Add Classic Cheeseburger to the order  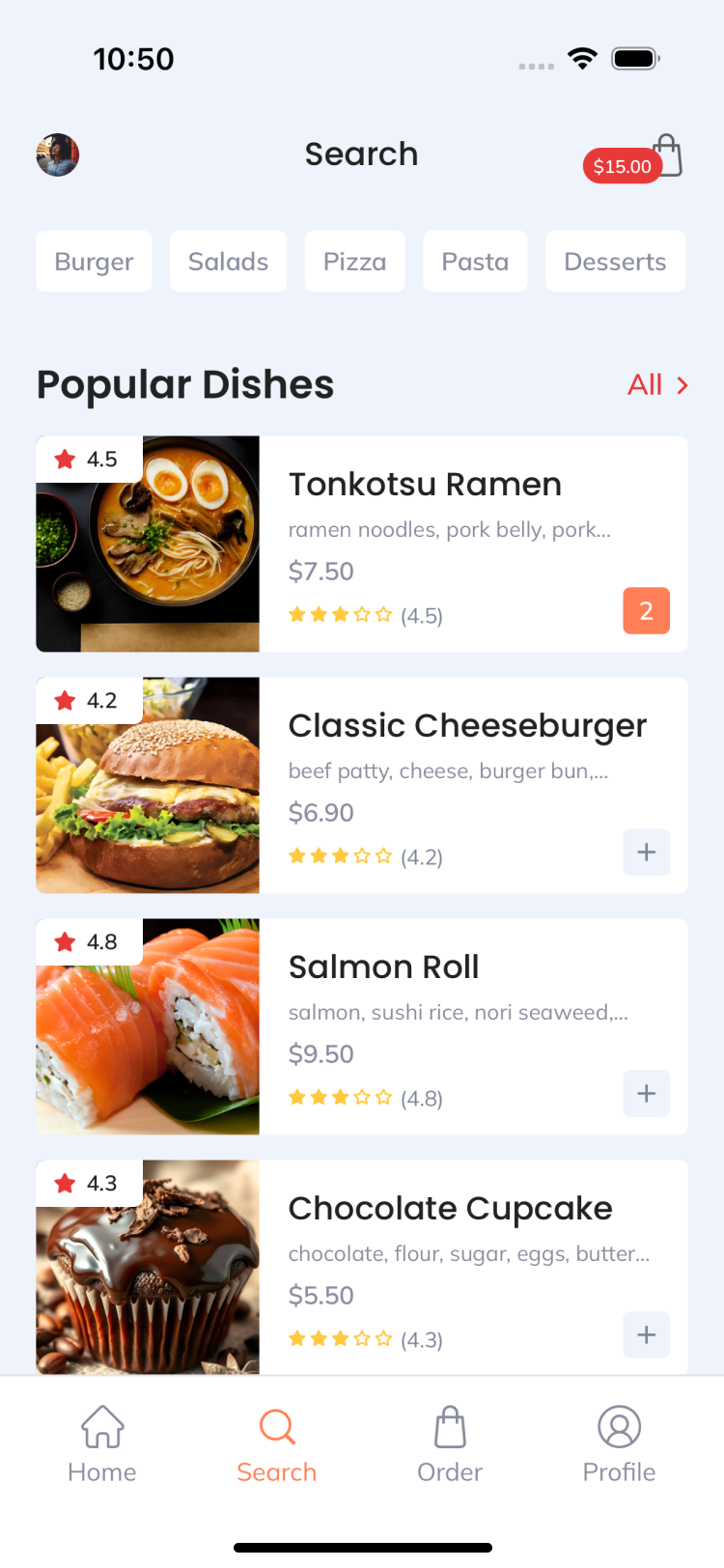point(646,853)
